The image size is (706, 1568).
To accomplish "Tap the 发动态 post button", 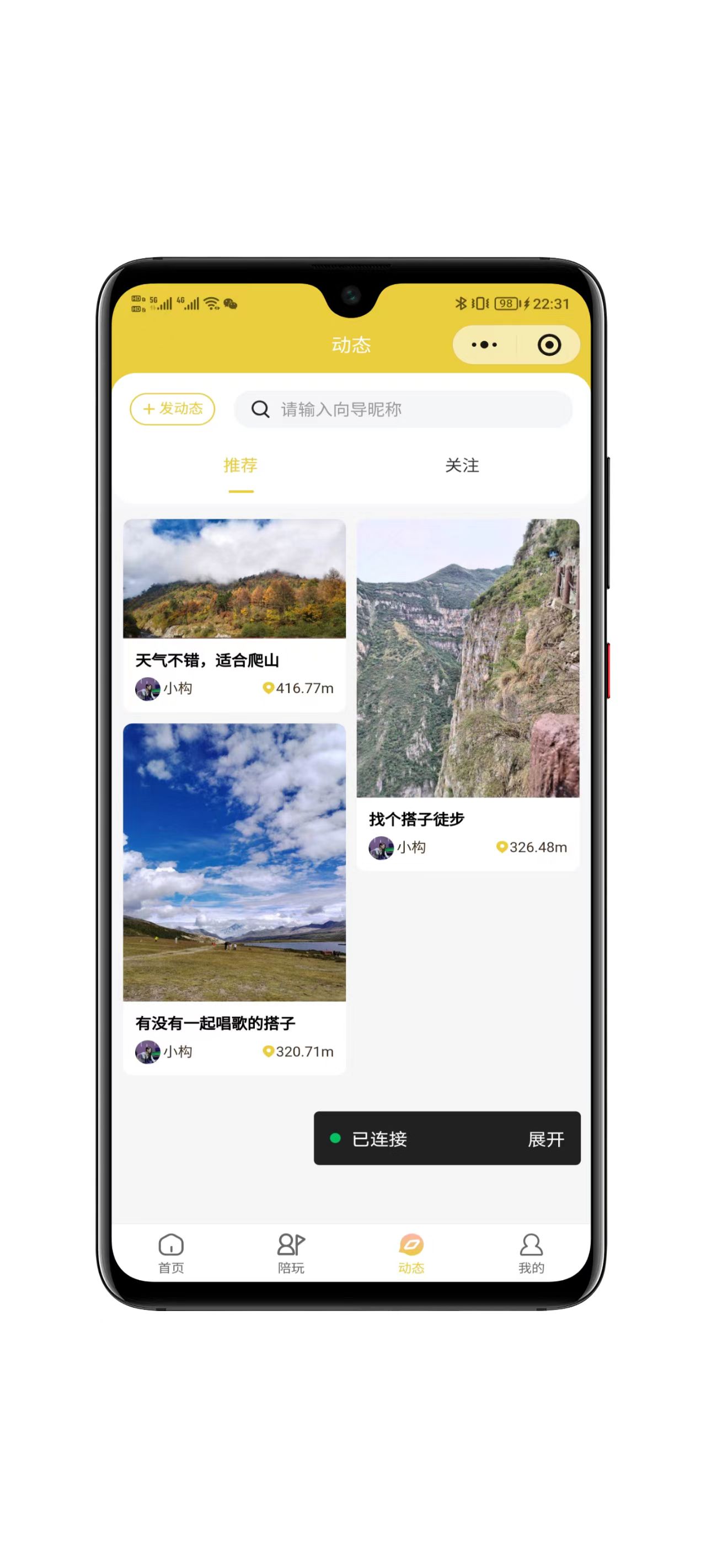I will 173,409.
